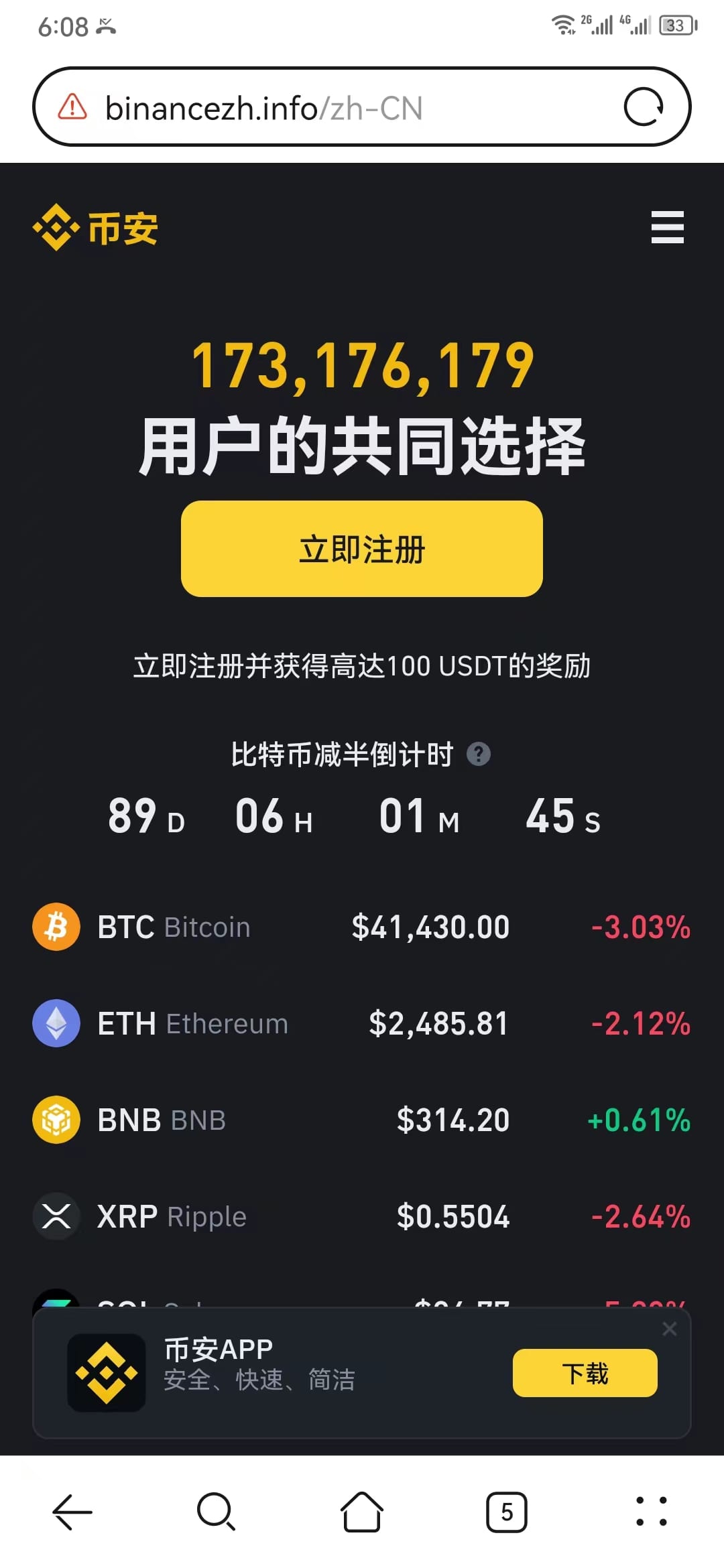724x1568 pixels.
Task: Tap the 立即注册 register button
Action: click(361, 549)
